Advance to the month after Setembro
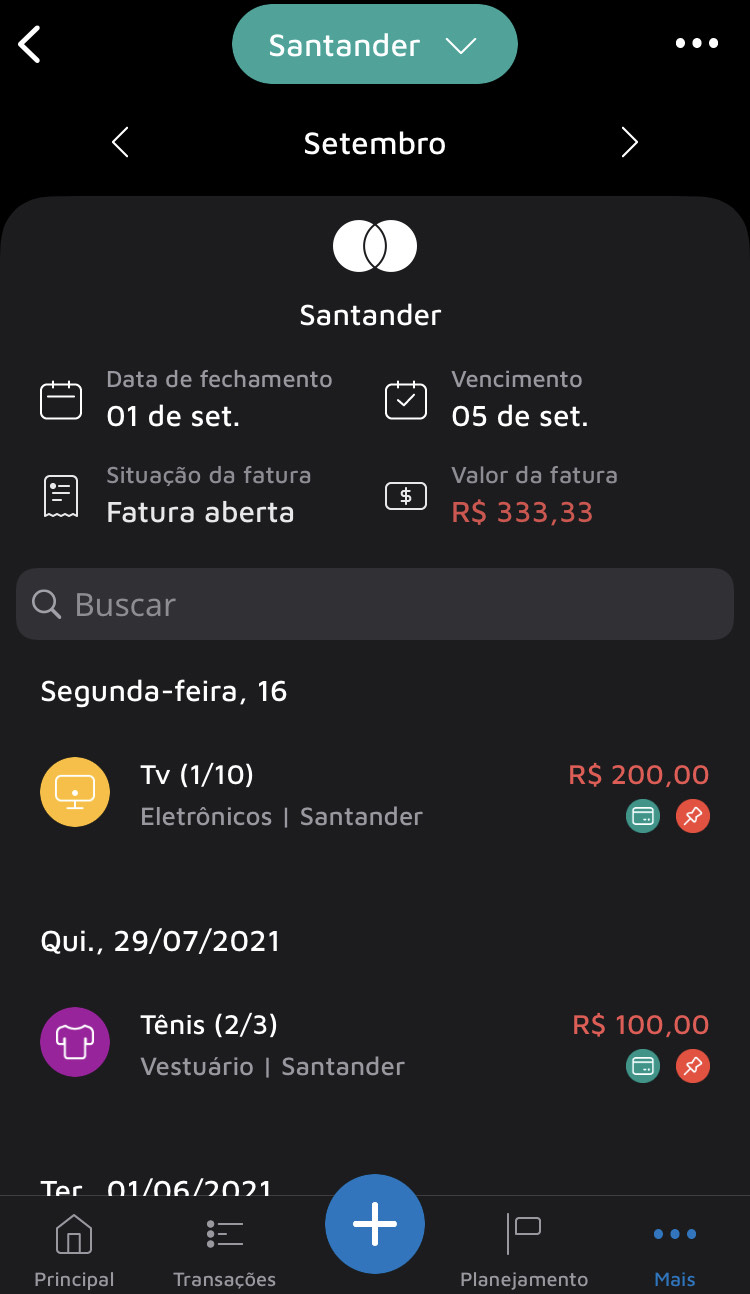750x1294 pixels. [x=629, y=143]
